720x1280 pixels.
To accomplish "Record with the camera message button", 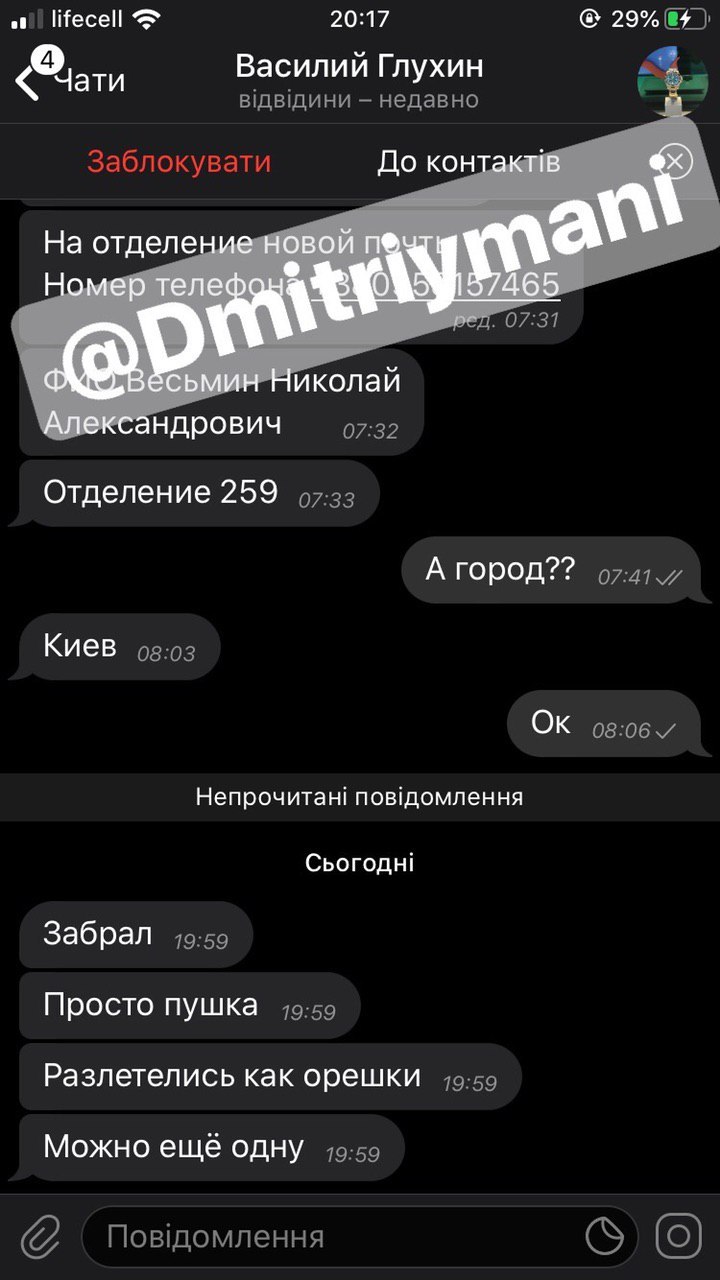I will [x=679, y=1237].
